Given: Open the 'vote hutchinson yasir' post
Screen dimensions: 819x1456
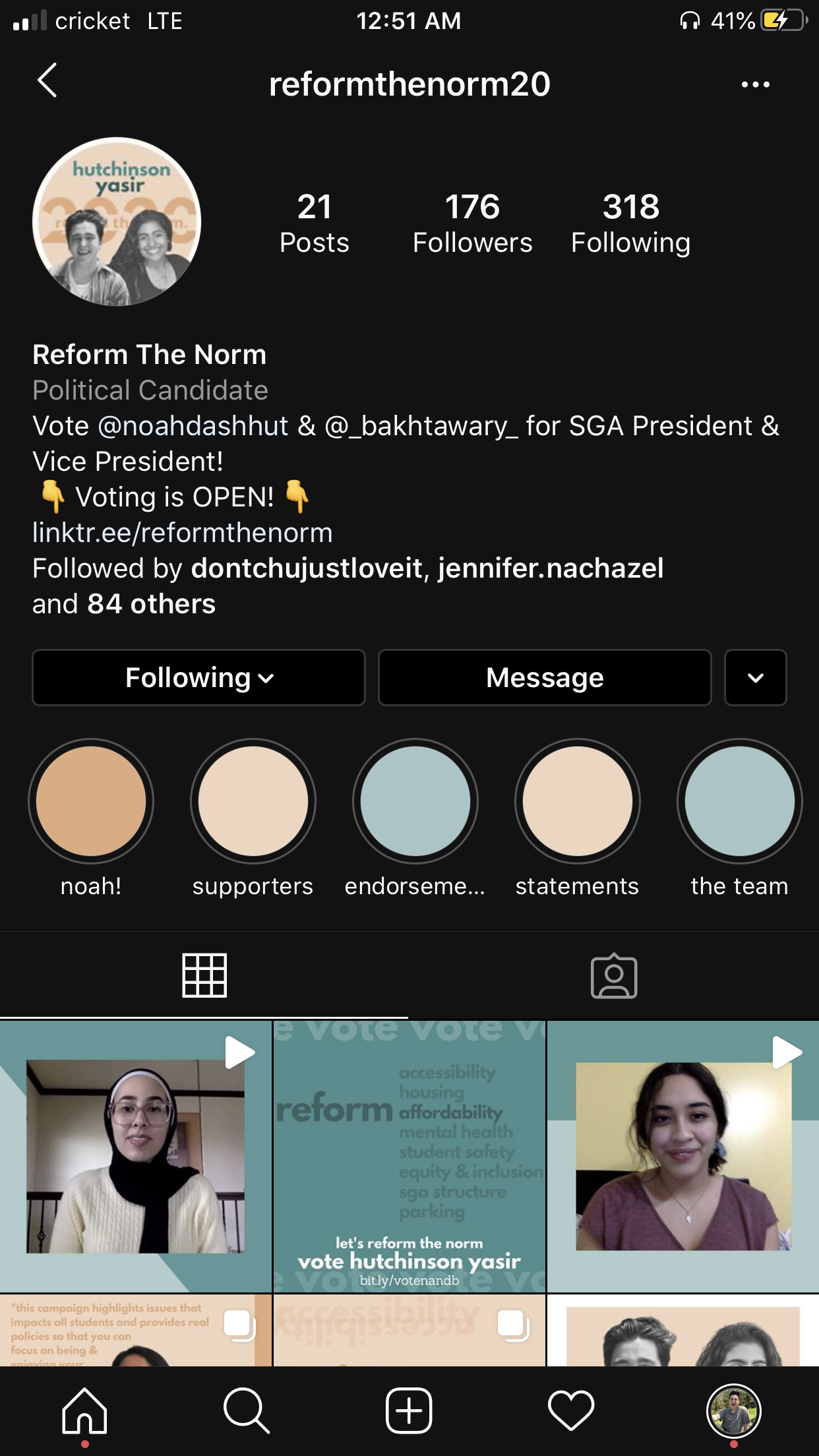Looking at the screenshot, I should tap(409, 1157).
